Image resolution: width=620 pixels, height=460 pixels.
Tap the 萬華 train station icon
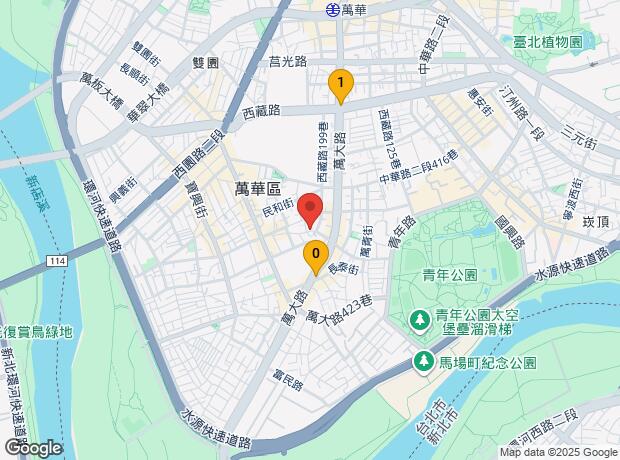[333, 9]
